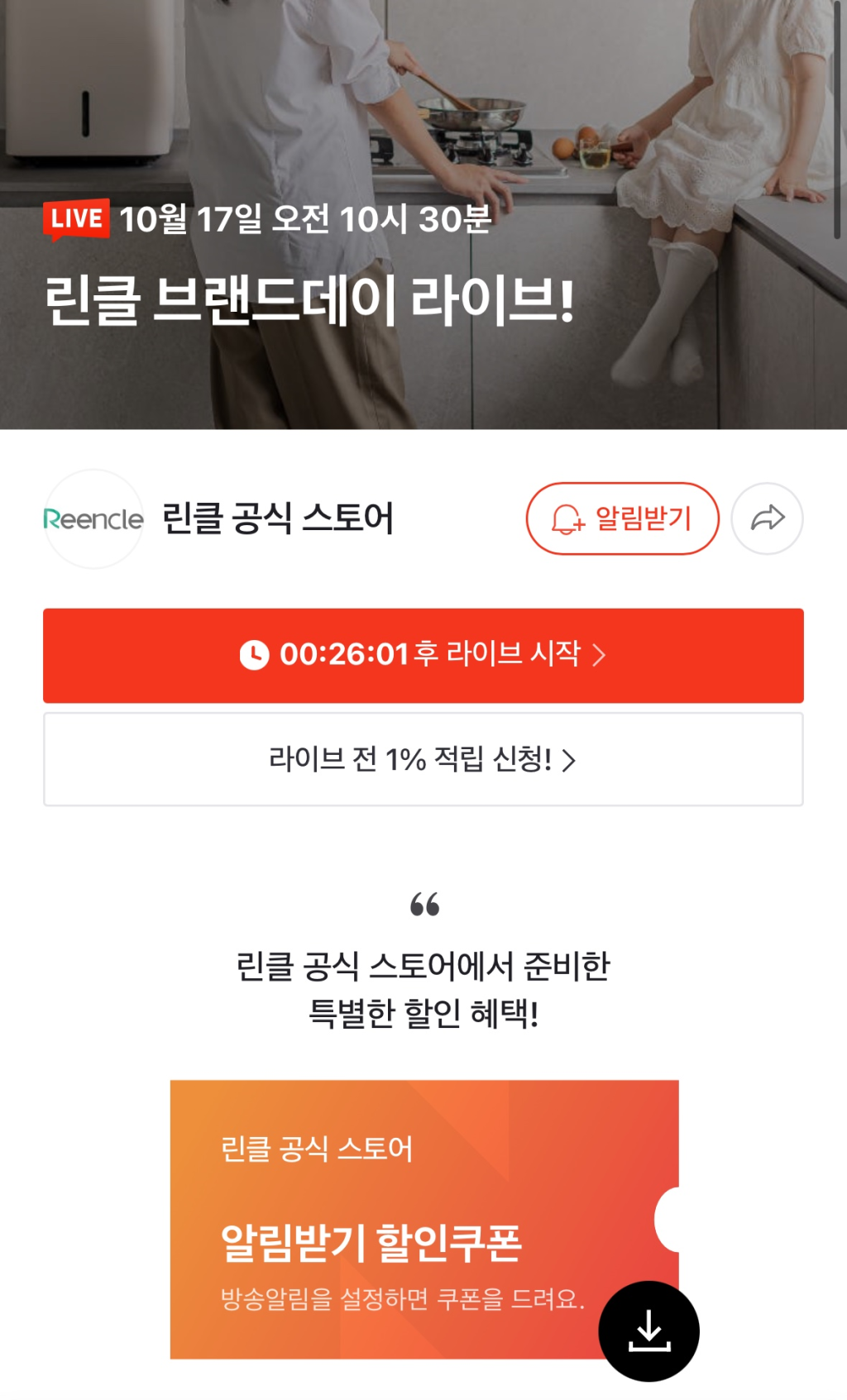Apply for 라이브 전 1% 적립
The width and height of the screenshot is (847, 1400).
423,758
